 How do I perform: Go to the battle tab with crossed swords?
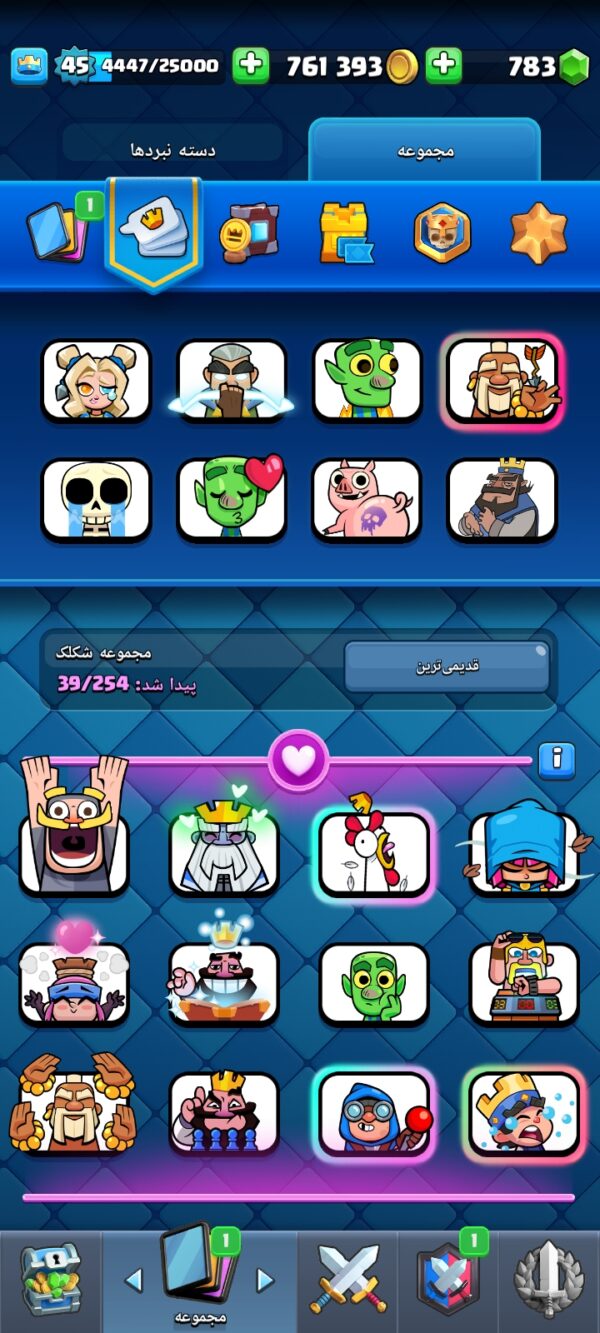coord(347,1279)
